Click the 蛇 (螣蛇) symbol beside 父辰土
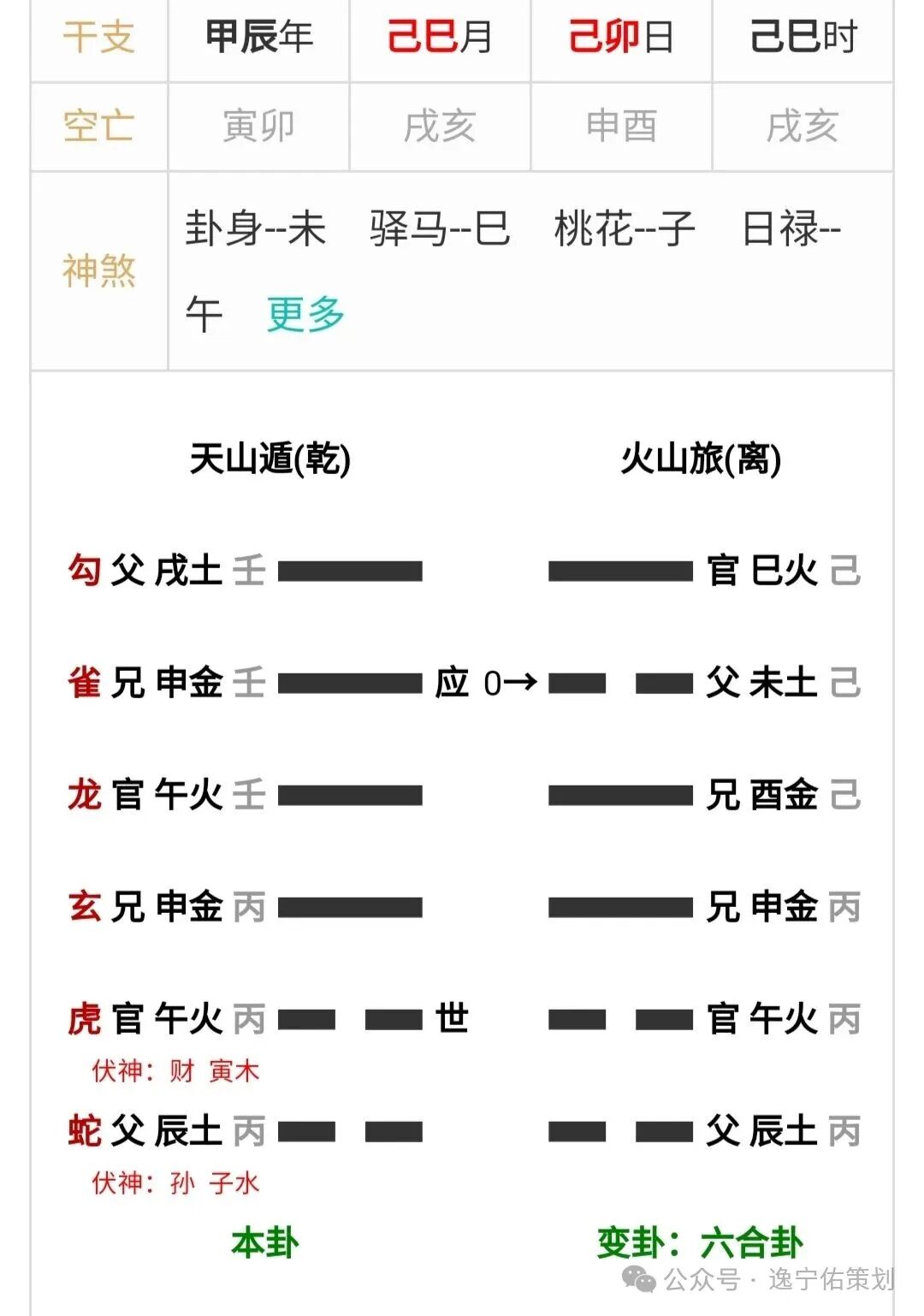Viewport: 924px width, 1316px height. point(83,1130)
